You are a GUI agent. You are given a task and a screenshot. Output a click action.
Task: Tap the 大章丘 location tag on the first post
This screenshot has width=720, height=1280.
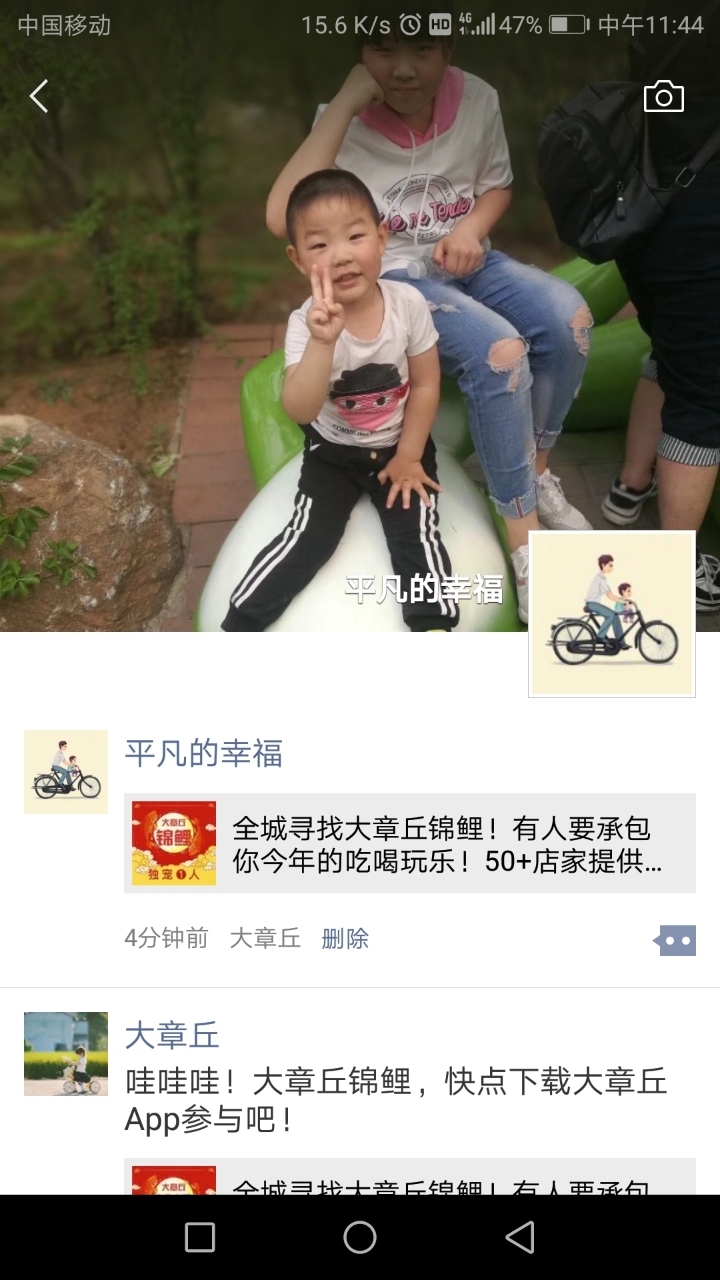coord(265,938)
